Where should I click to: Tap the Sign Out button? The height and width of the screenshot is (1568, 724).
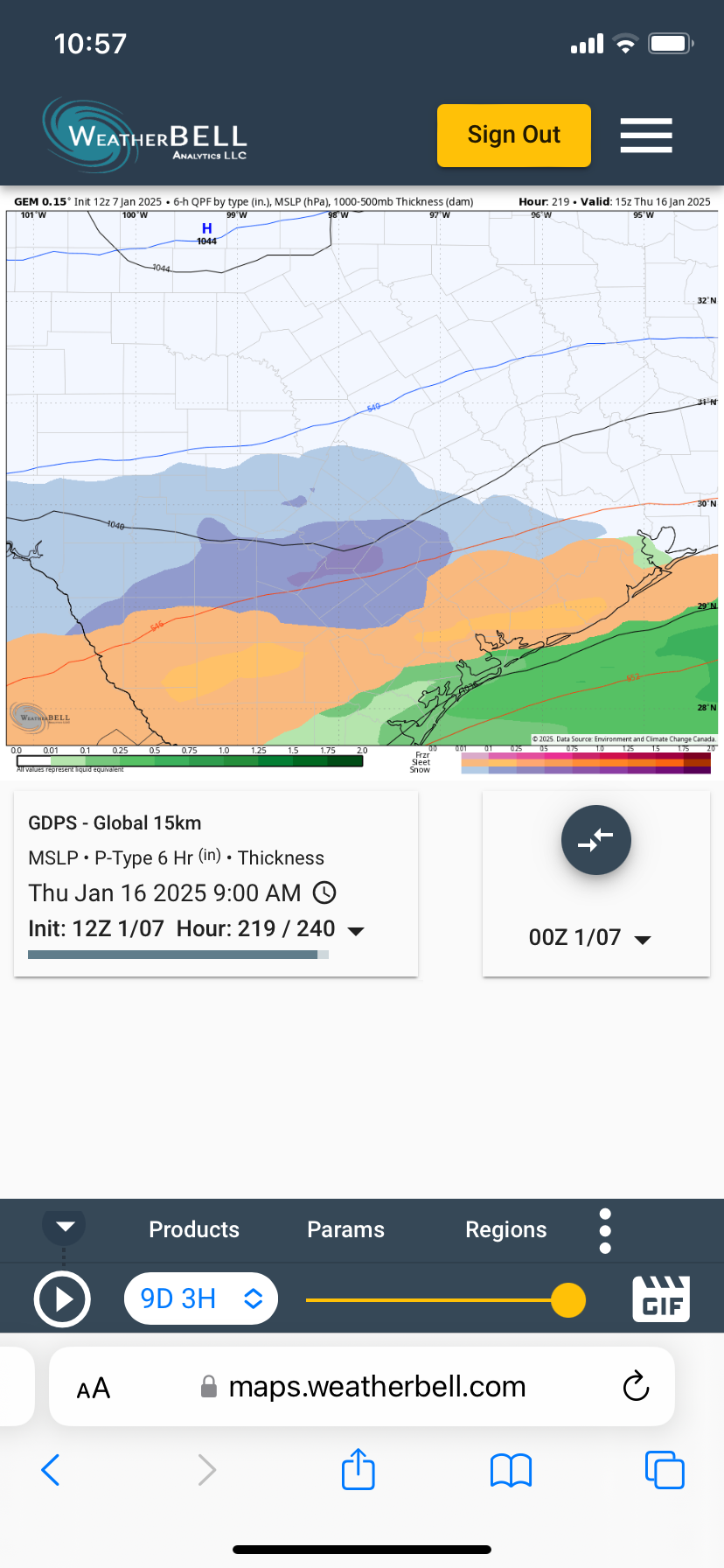coord(513,136)
